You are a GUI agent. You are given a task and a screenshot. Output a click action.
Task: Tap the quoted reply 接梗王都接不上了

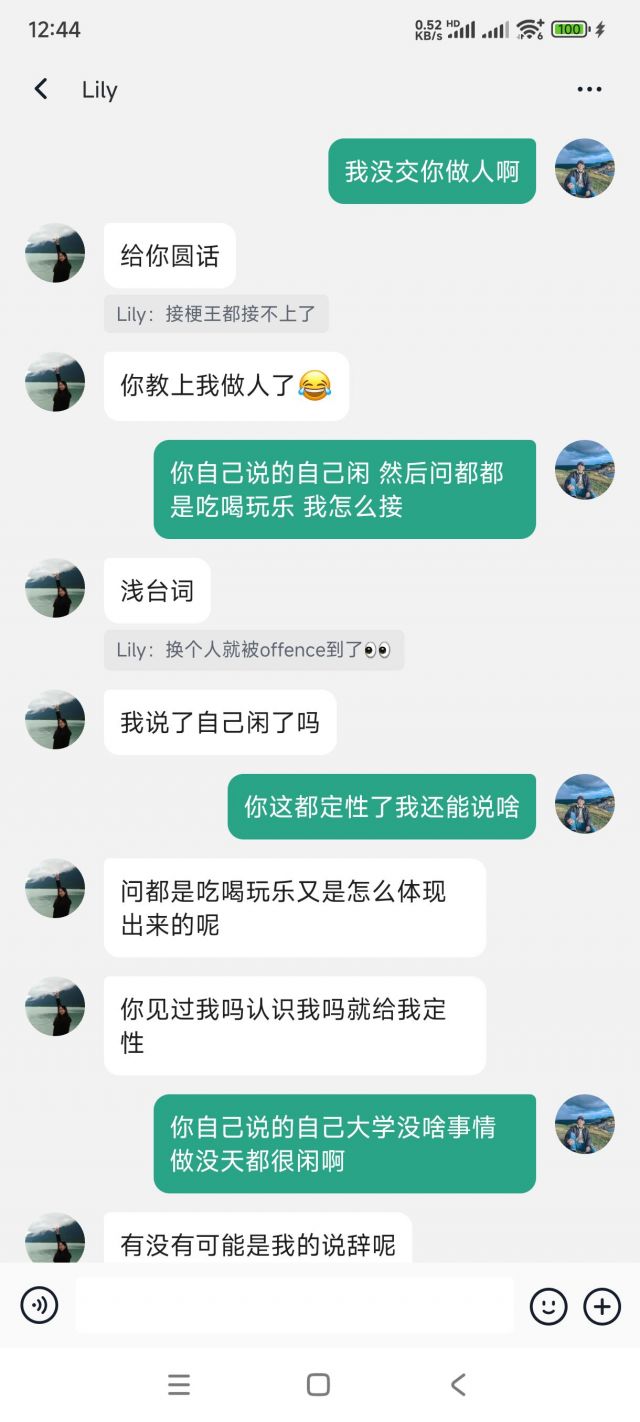216,314
